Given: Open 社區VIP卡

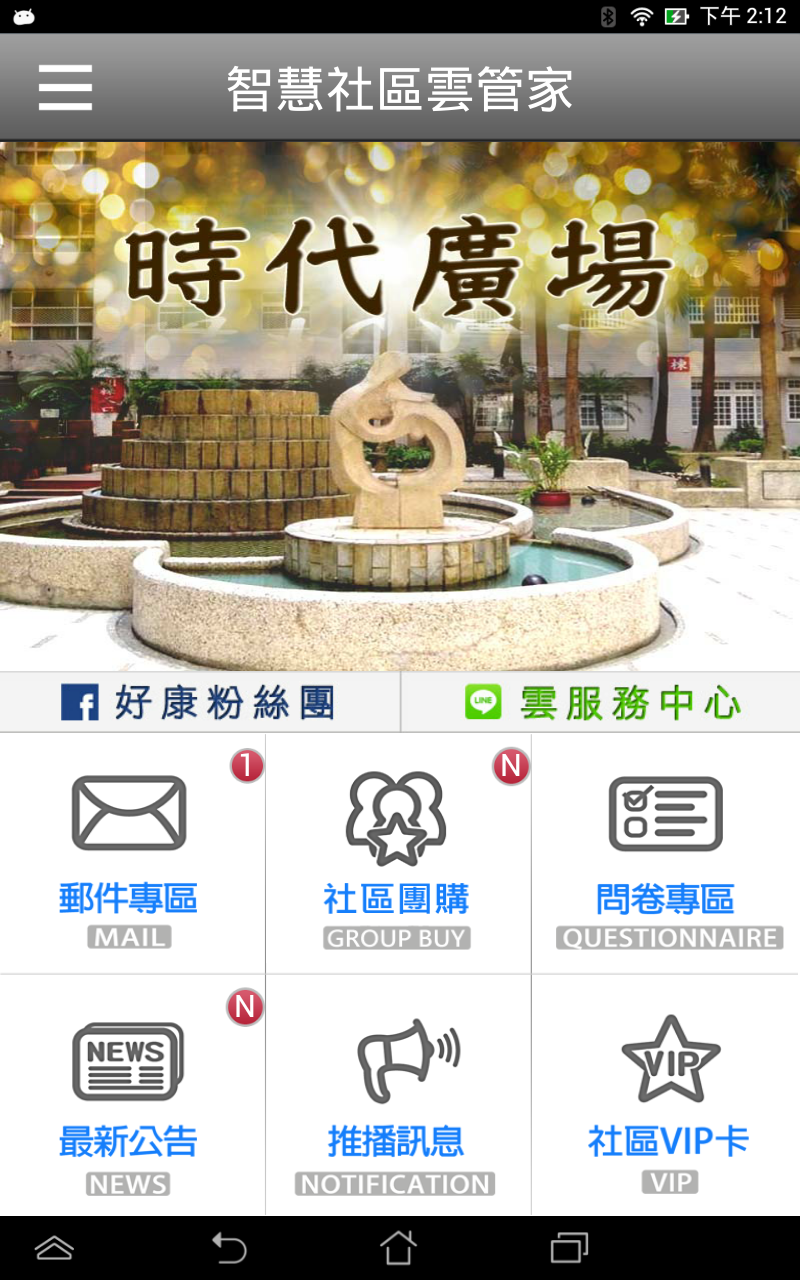Looking at the screenshot, I should click(666, 1095).
